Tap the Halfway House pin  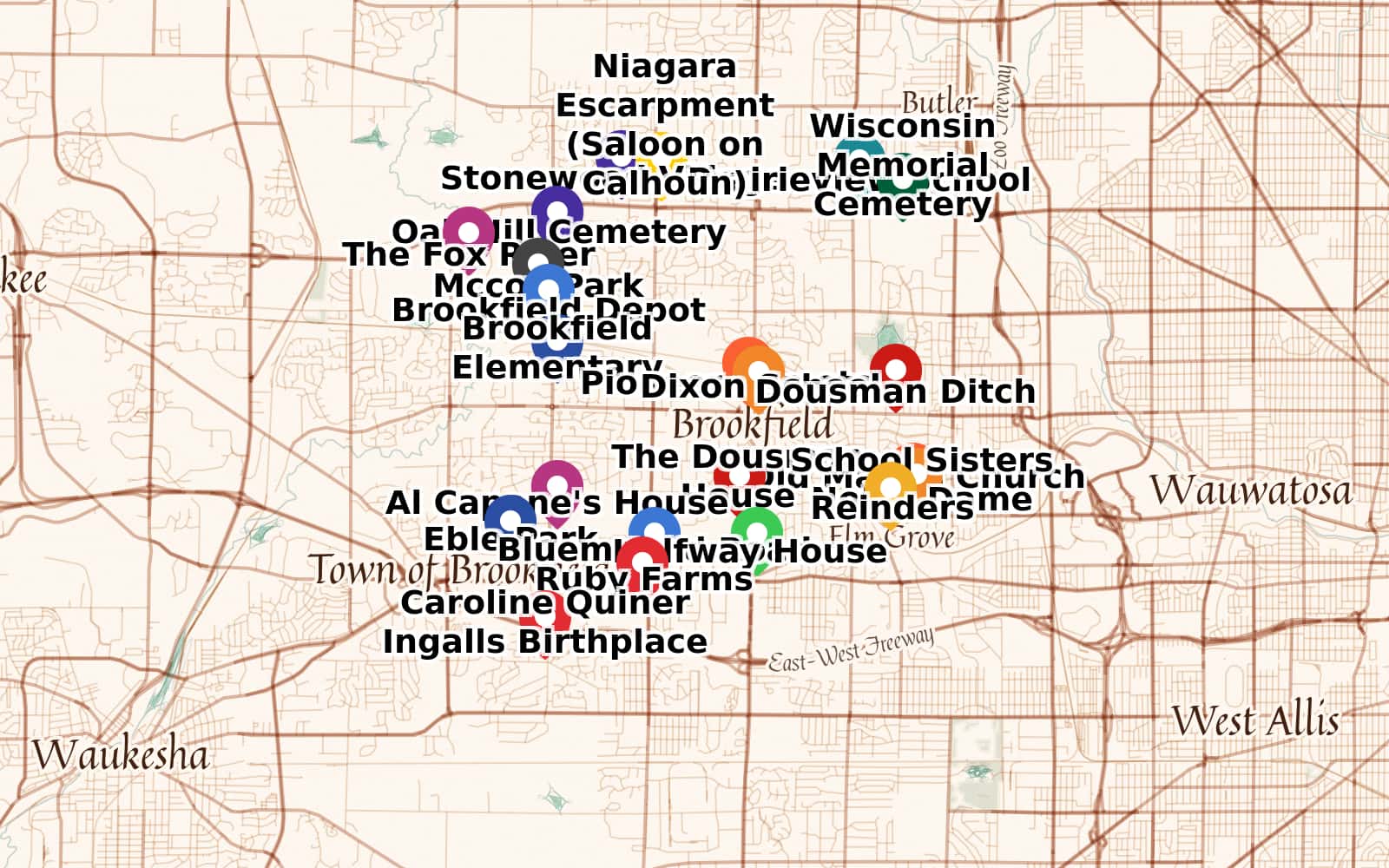pyautogui.click(x=756, y=531)
